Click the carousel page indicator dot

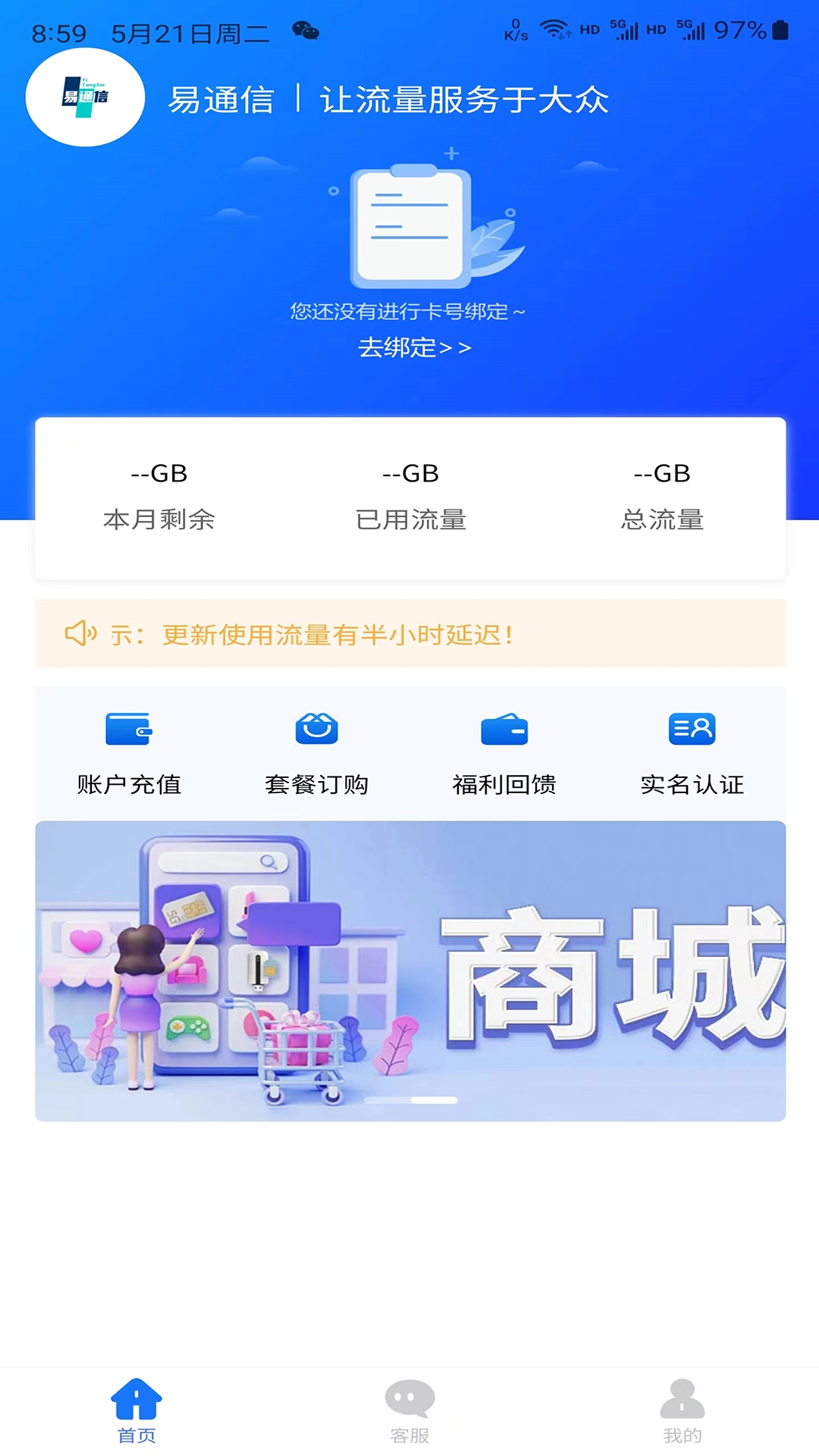[x=409, y=1098]
